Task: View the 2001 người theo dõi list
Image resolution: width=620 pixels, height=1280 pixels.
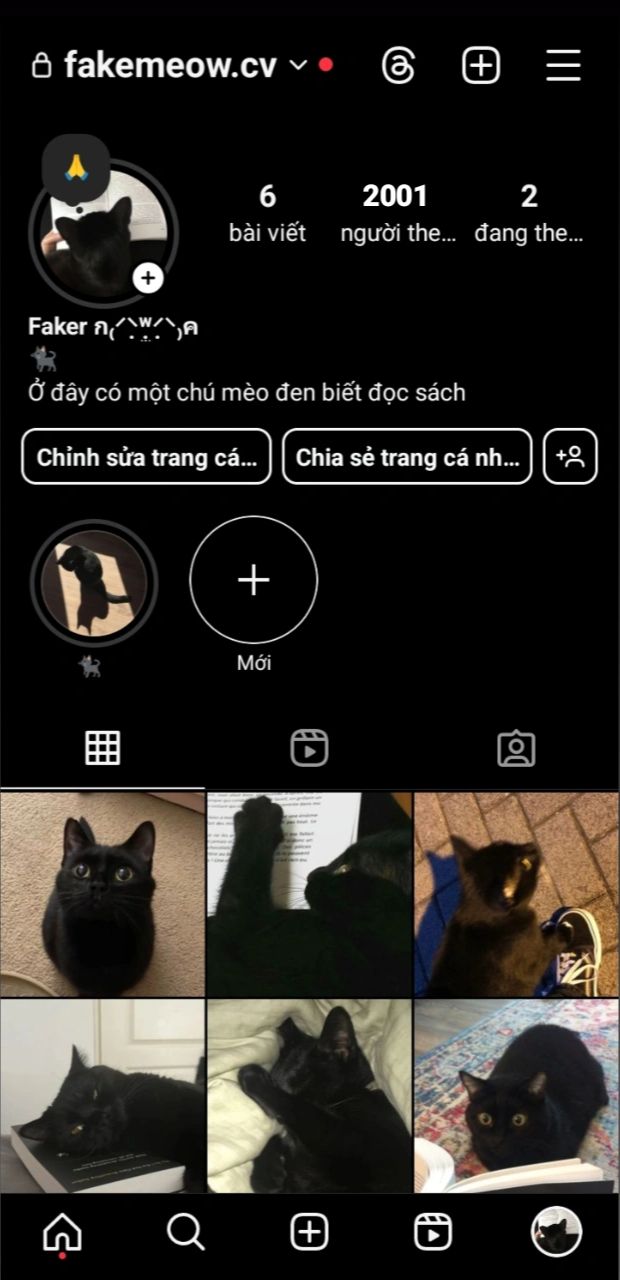Action: pos(396,213)
